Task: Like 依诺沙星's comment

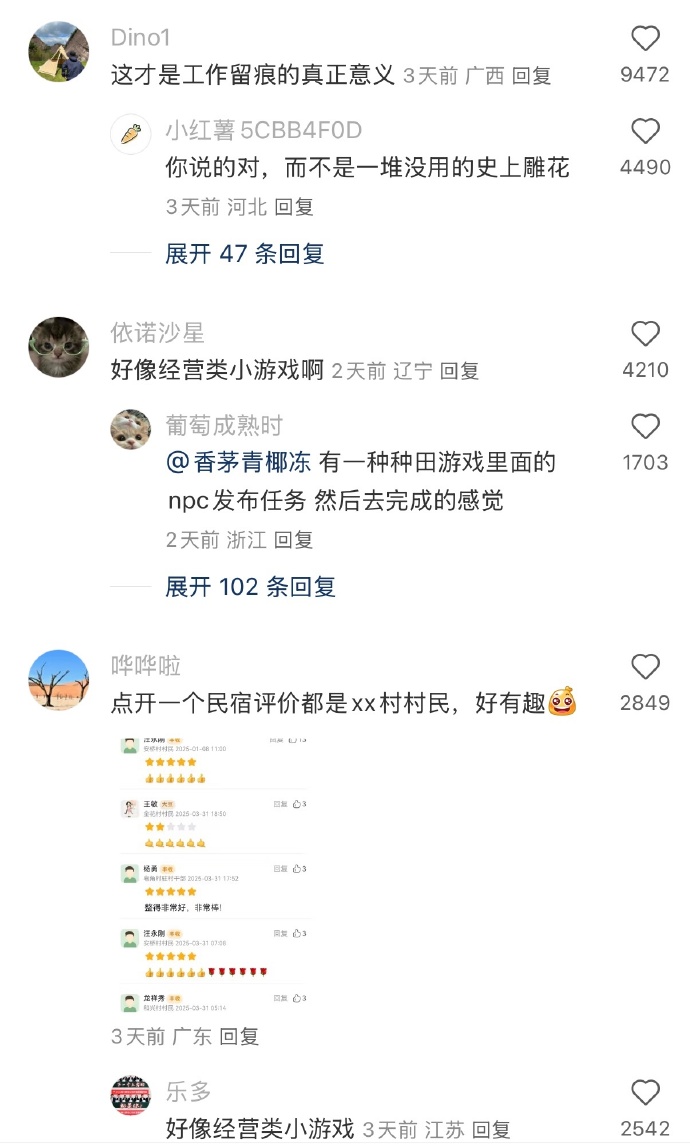Action: pos(645,334)
